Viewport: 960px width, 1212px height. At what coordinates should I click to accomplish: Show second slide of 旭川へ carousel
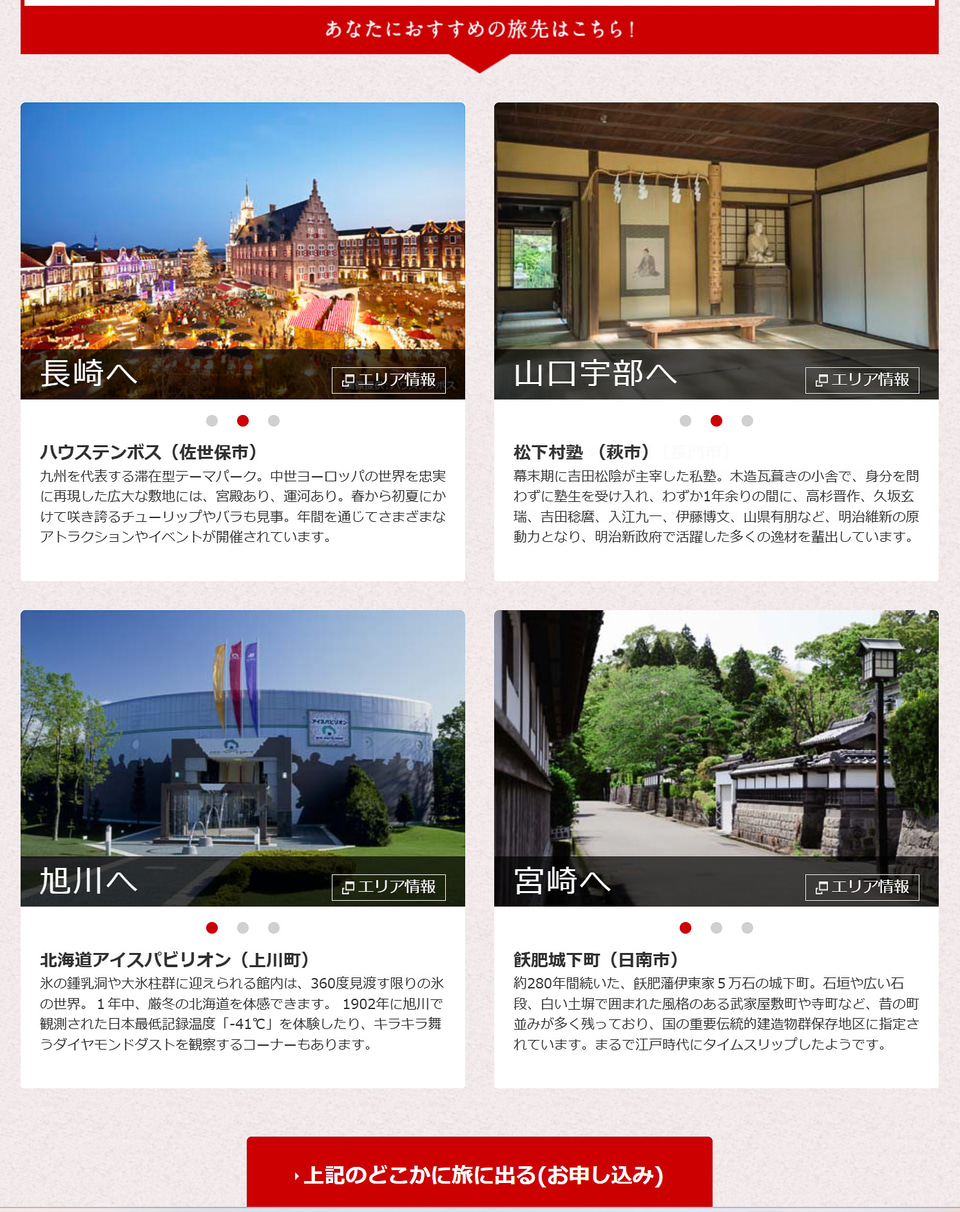[243, 928]
